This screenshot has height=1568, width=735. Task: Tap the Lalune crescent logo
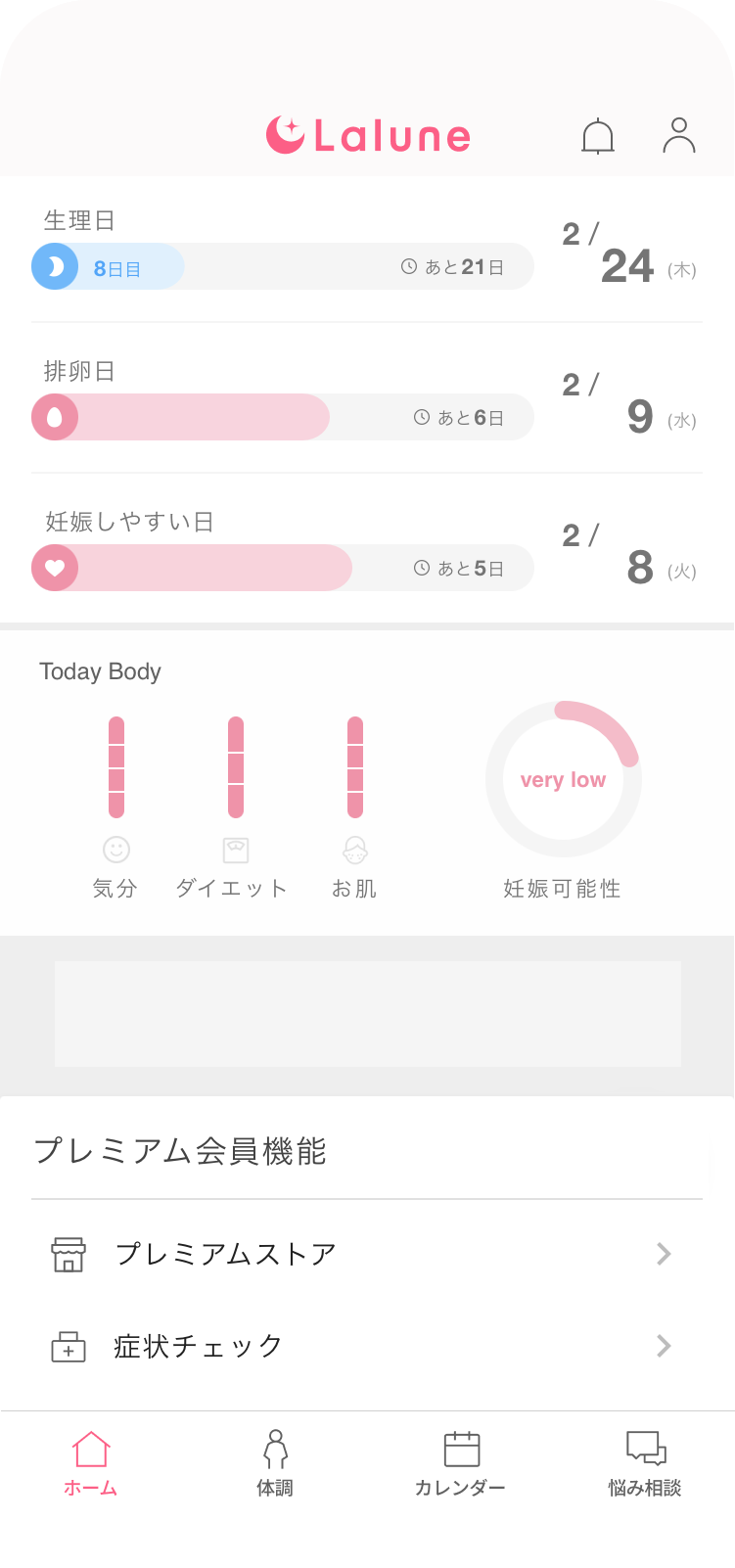(x=285, y=136)
